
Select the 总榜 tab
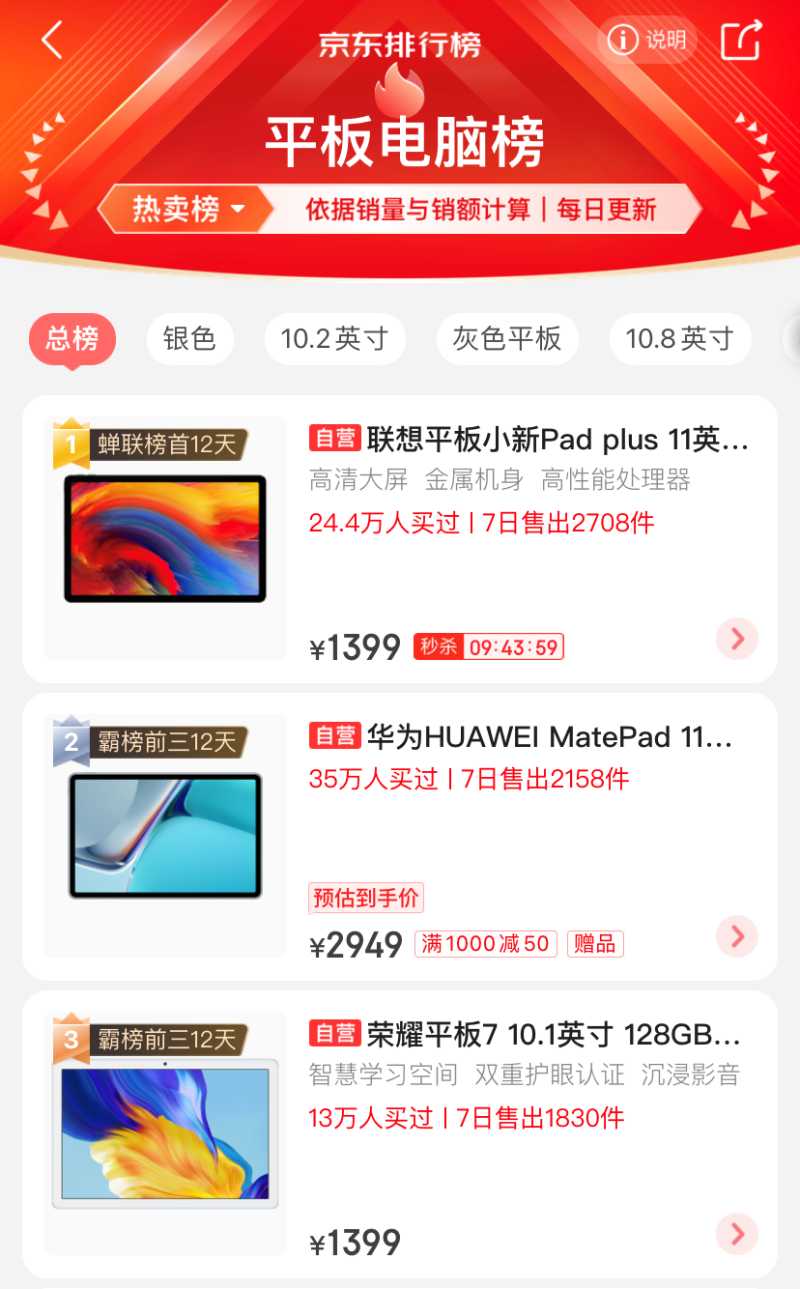[x=72, y=339]
